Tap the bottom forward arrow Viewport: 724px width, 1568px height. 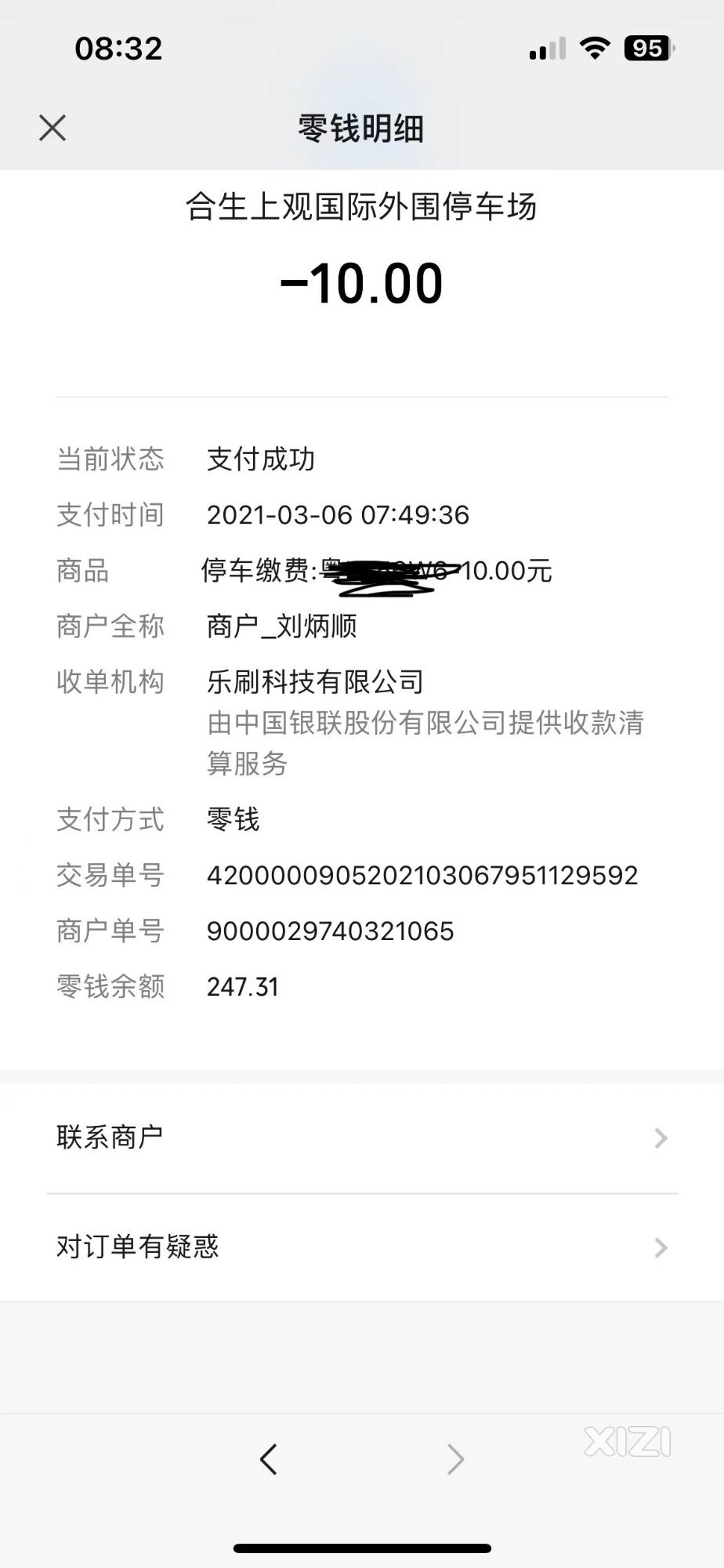[x=455, y=1459]
